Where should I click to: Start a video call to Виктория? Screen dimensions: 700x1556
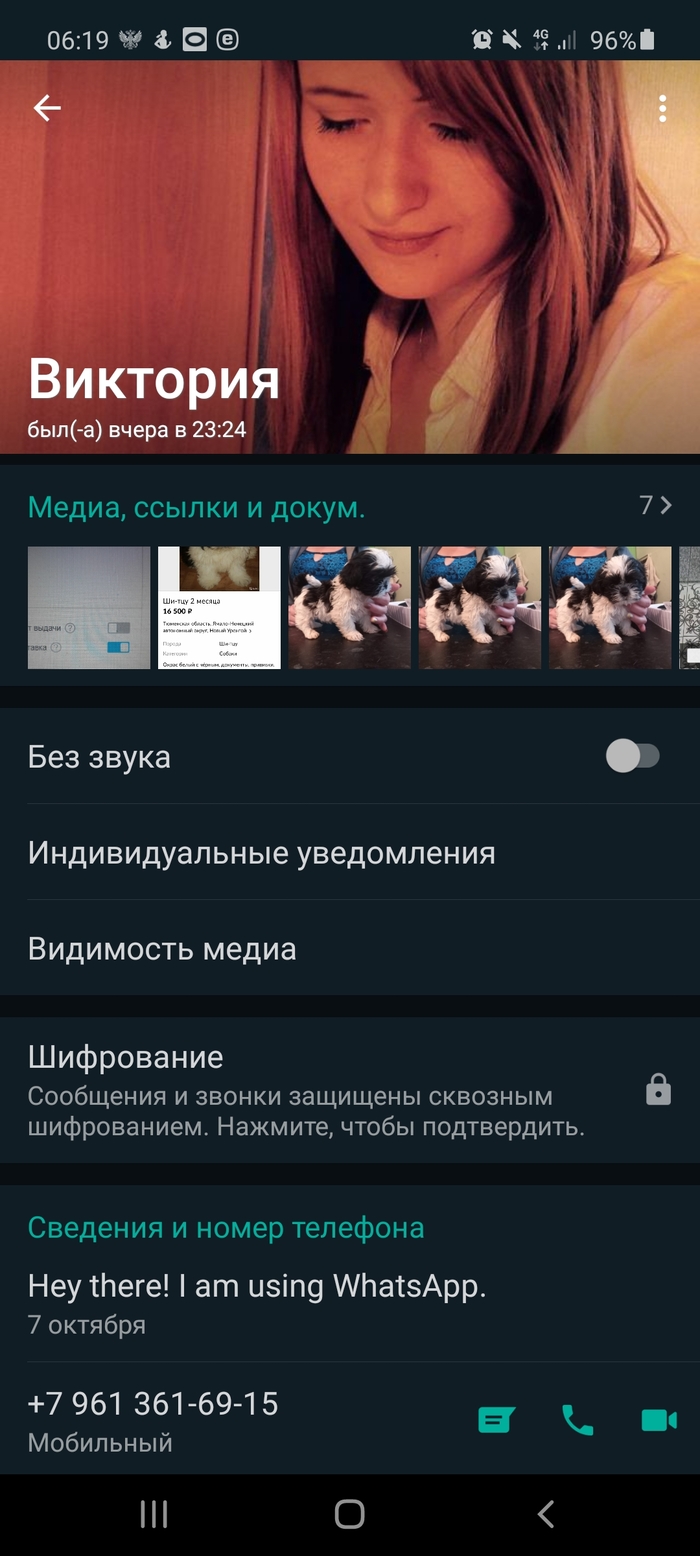coord(659,1419)
